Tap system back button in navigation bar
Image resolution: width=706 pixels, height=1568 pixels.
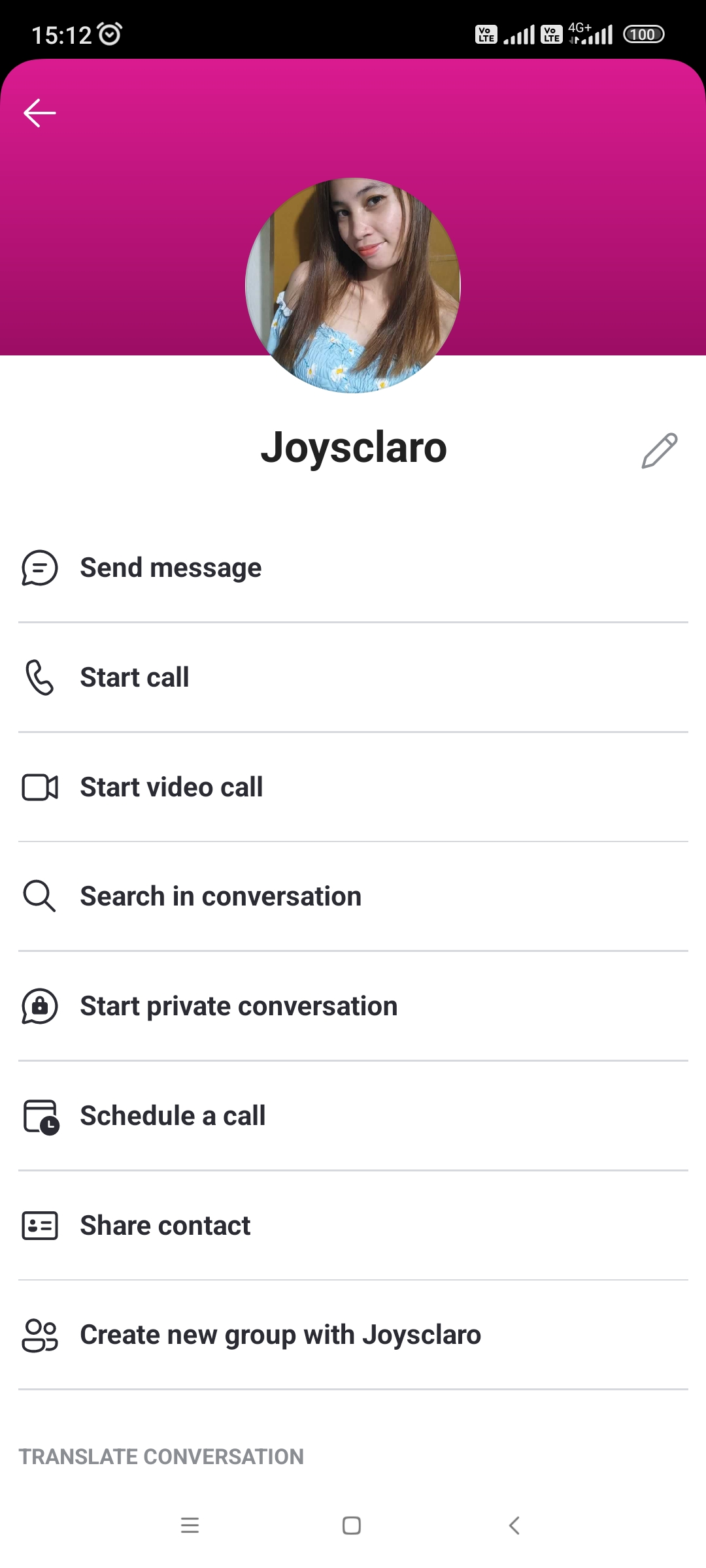(514, 1526)
